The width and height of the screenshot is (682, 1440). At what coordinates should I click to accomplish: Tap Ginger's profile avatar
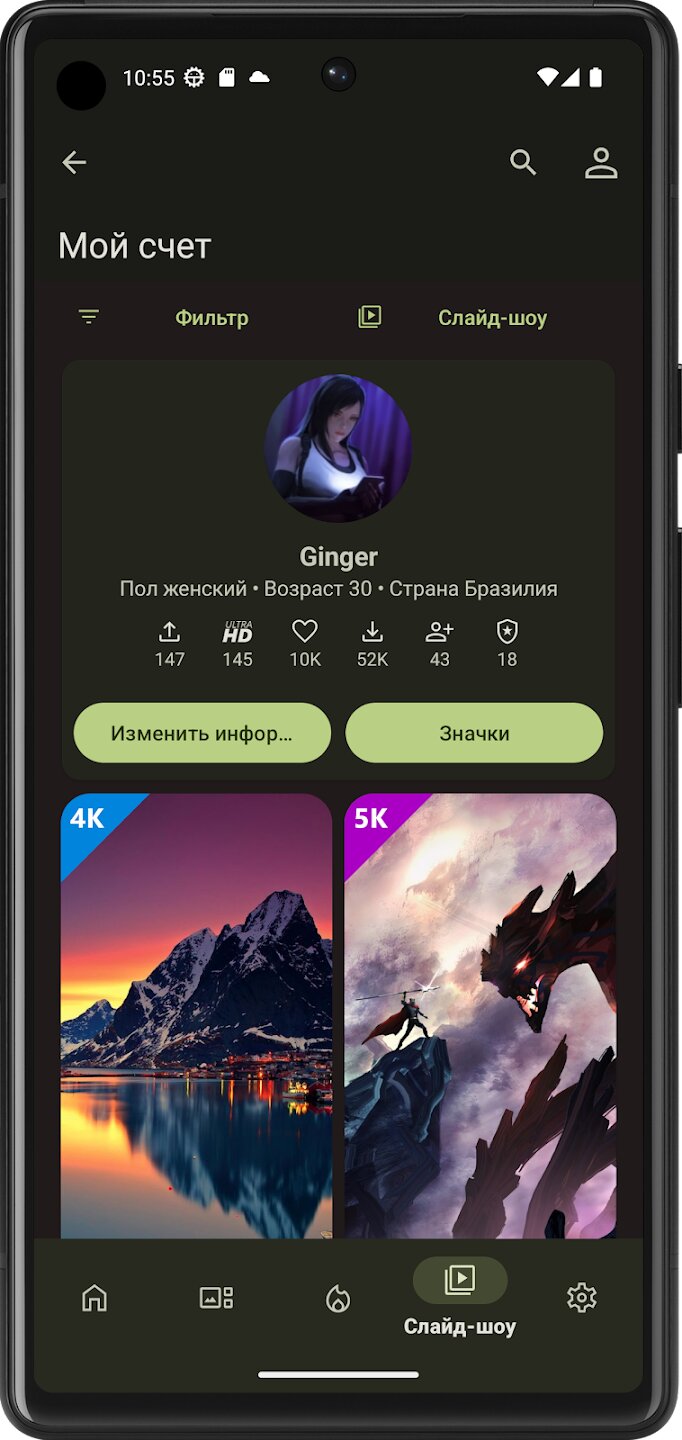(x=338, y=449)
